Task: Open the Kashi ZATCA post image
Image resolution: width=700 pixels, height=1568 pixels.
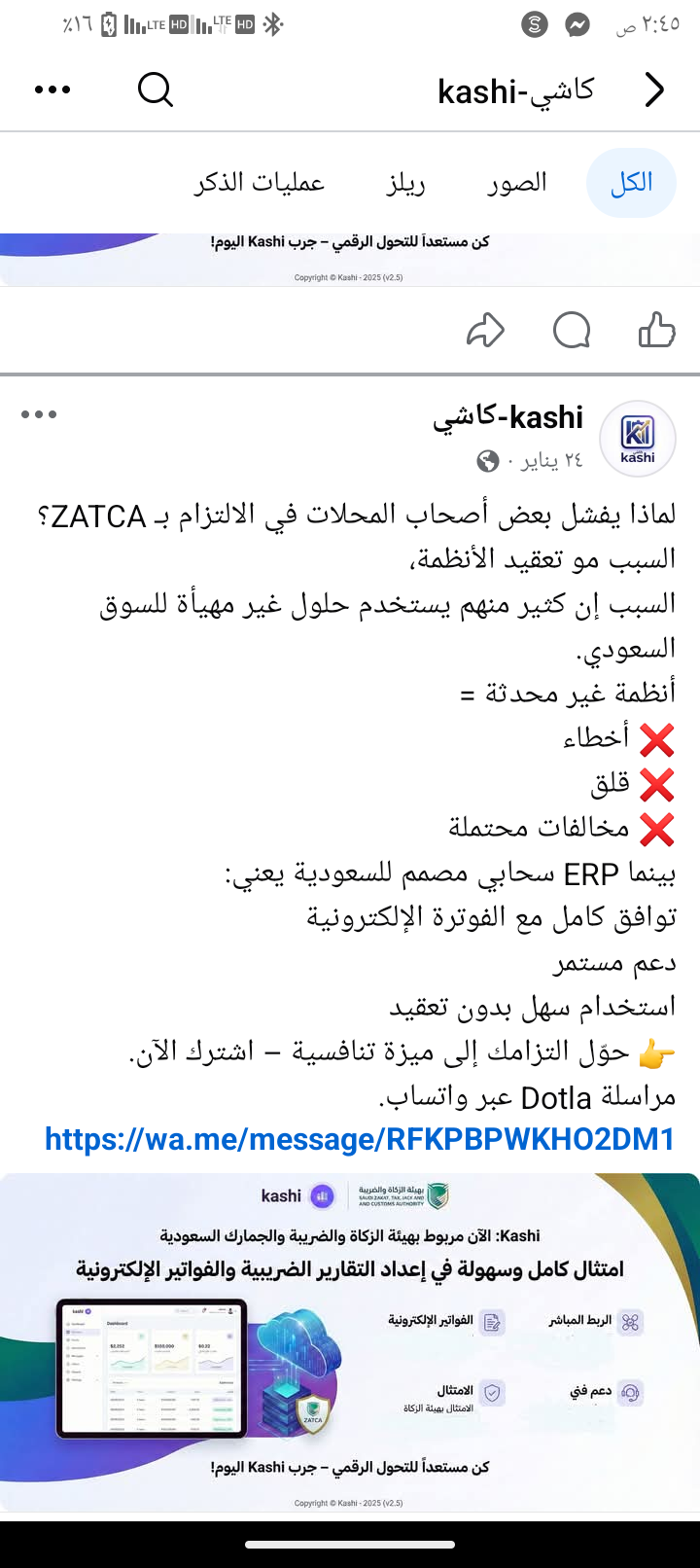Action: click(x=350, y=1342)
